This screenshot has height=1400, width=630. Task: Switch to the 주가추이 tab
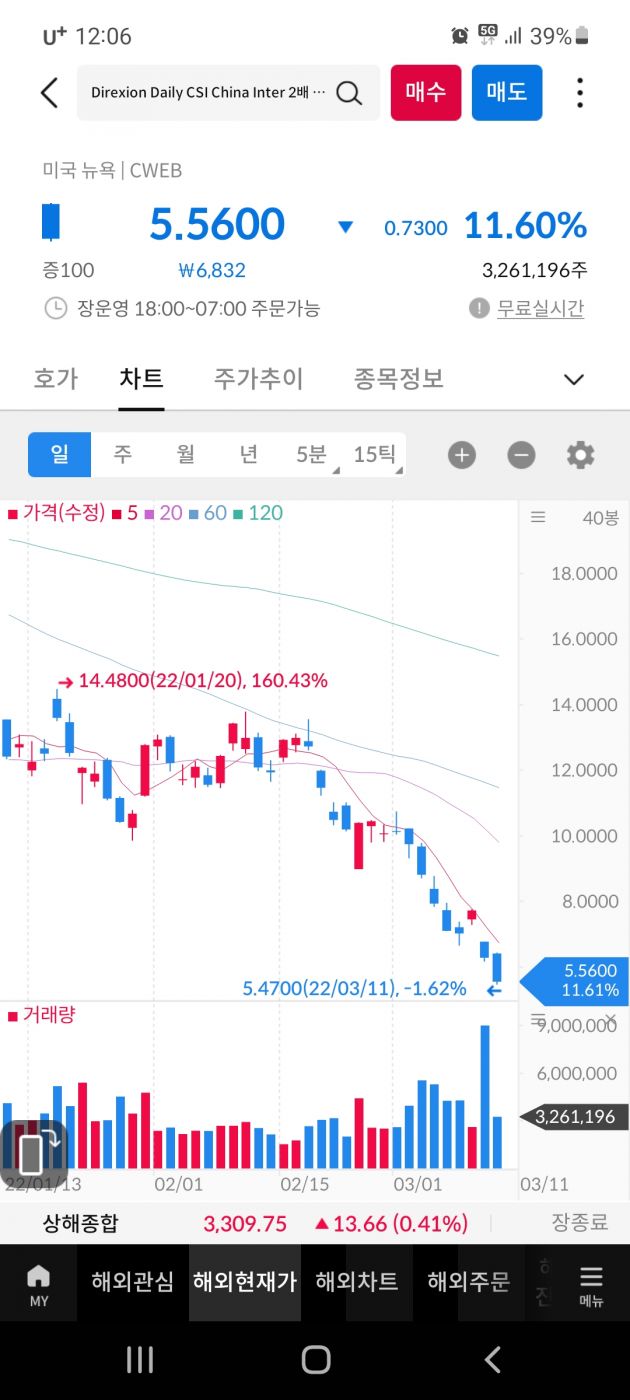point(258,379)
